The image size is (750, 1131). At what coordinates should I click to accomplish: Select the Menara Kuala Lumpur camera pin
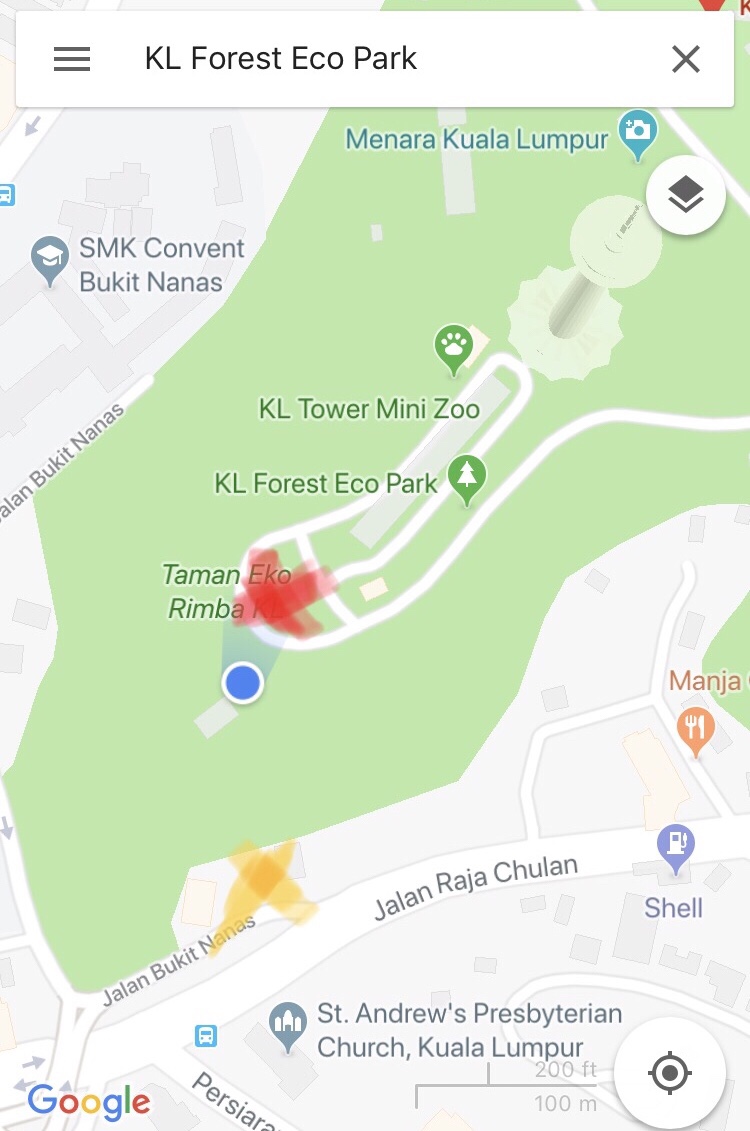(636, 133)
